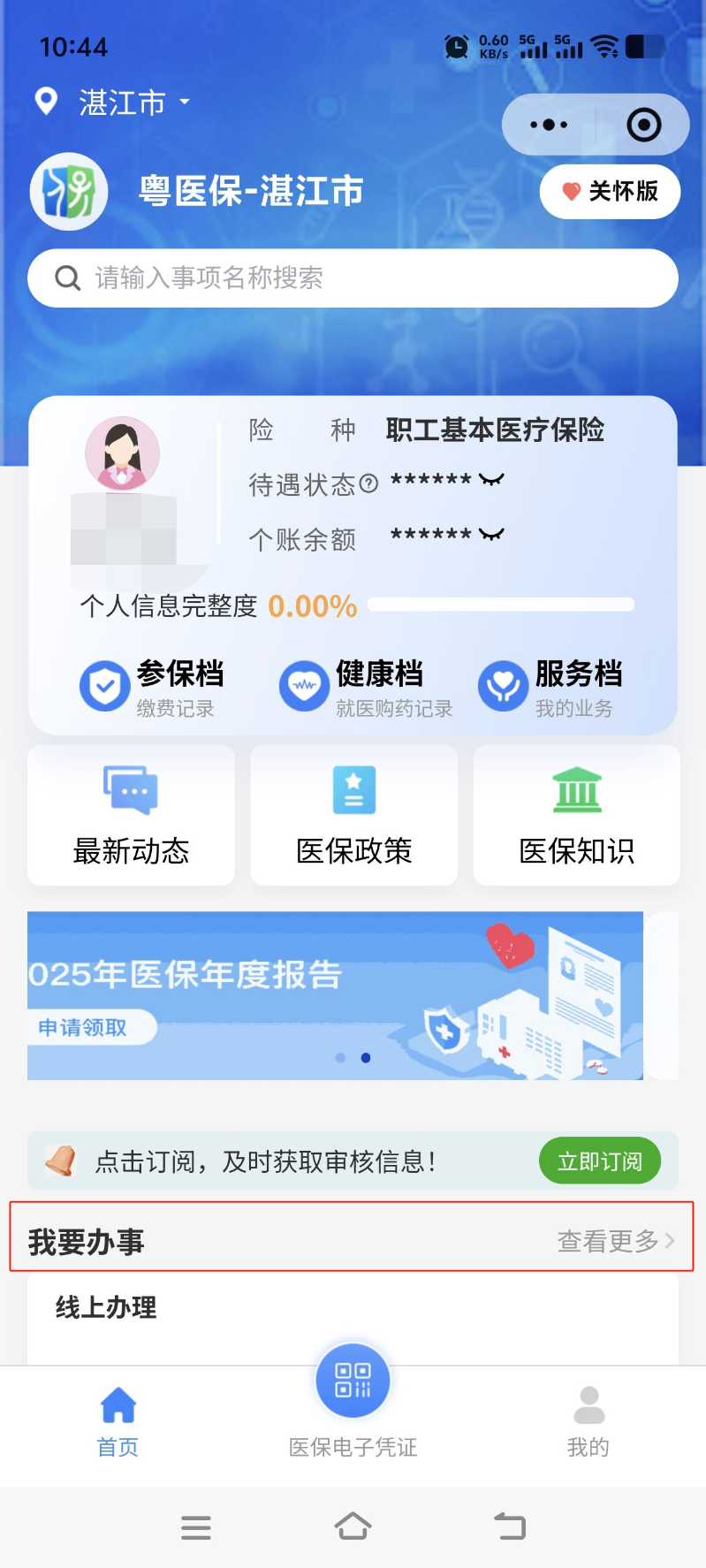
Task: Tap 申请领取 on the annual report banner
Action: pyautogui.click(x=83, y=1027)
